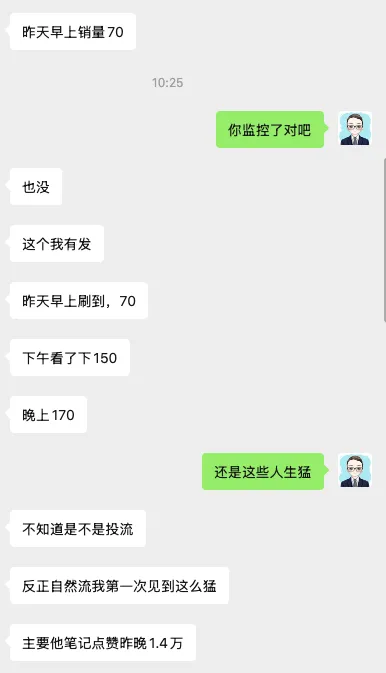
Task: Open sender's avatar beside "还是这些人生猛" message
Action: tap(355, 471)
